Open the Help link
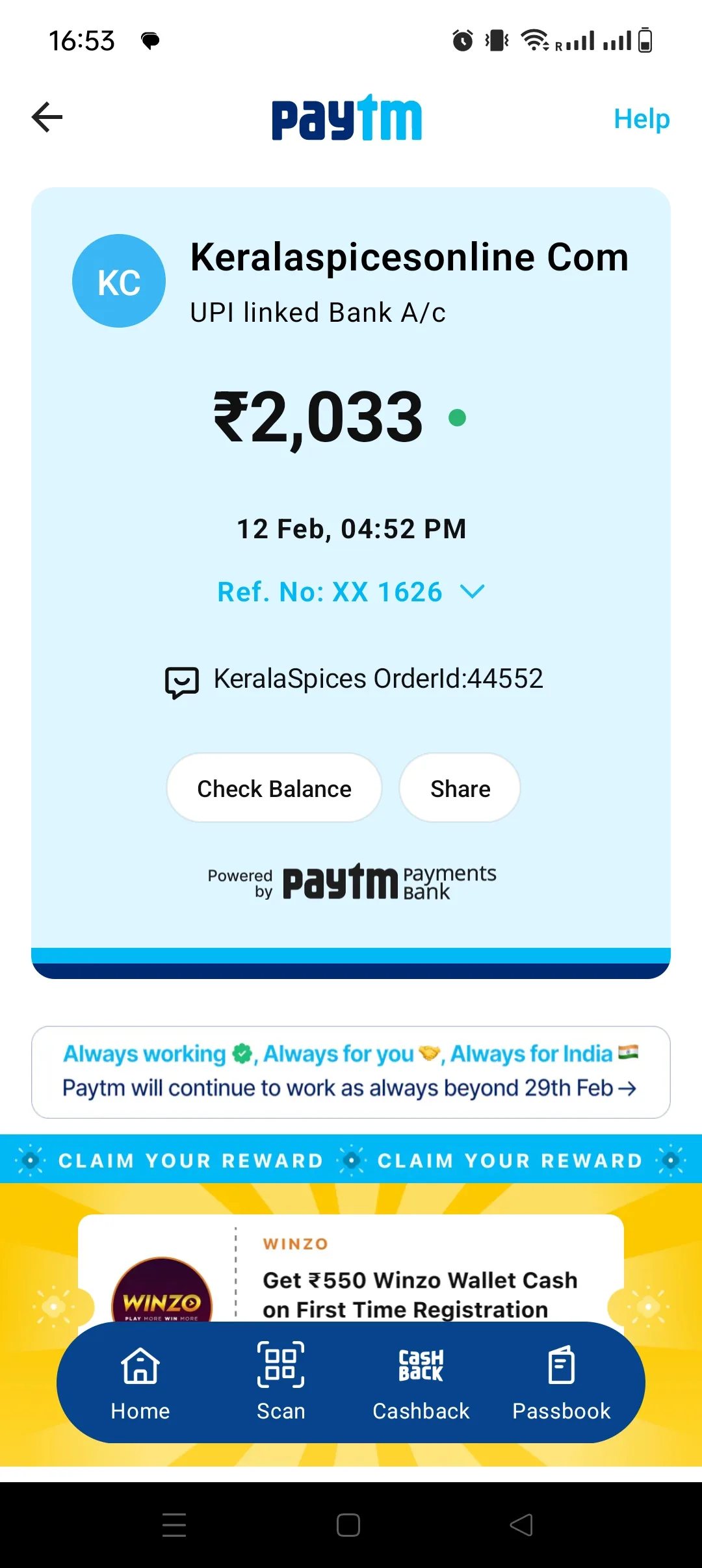This screenshot has height=1568, width=702. [642, 119]
